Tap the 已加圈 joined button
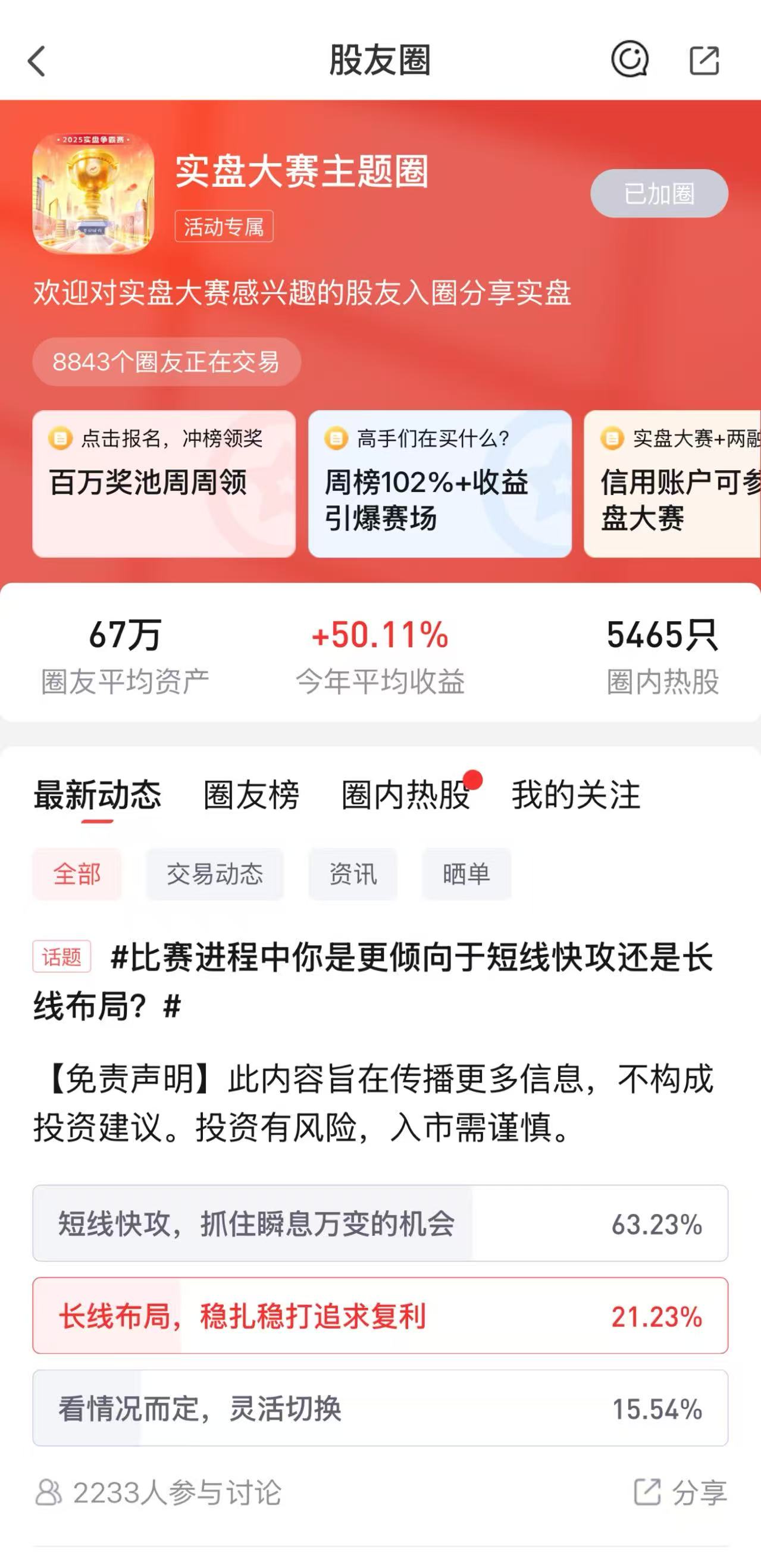Image resolution: width=761 pixels, height=1568 pixels. tap(659, 193)
